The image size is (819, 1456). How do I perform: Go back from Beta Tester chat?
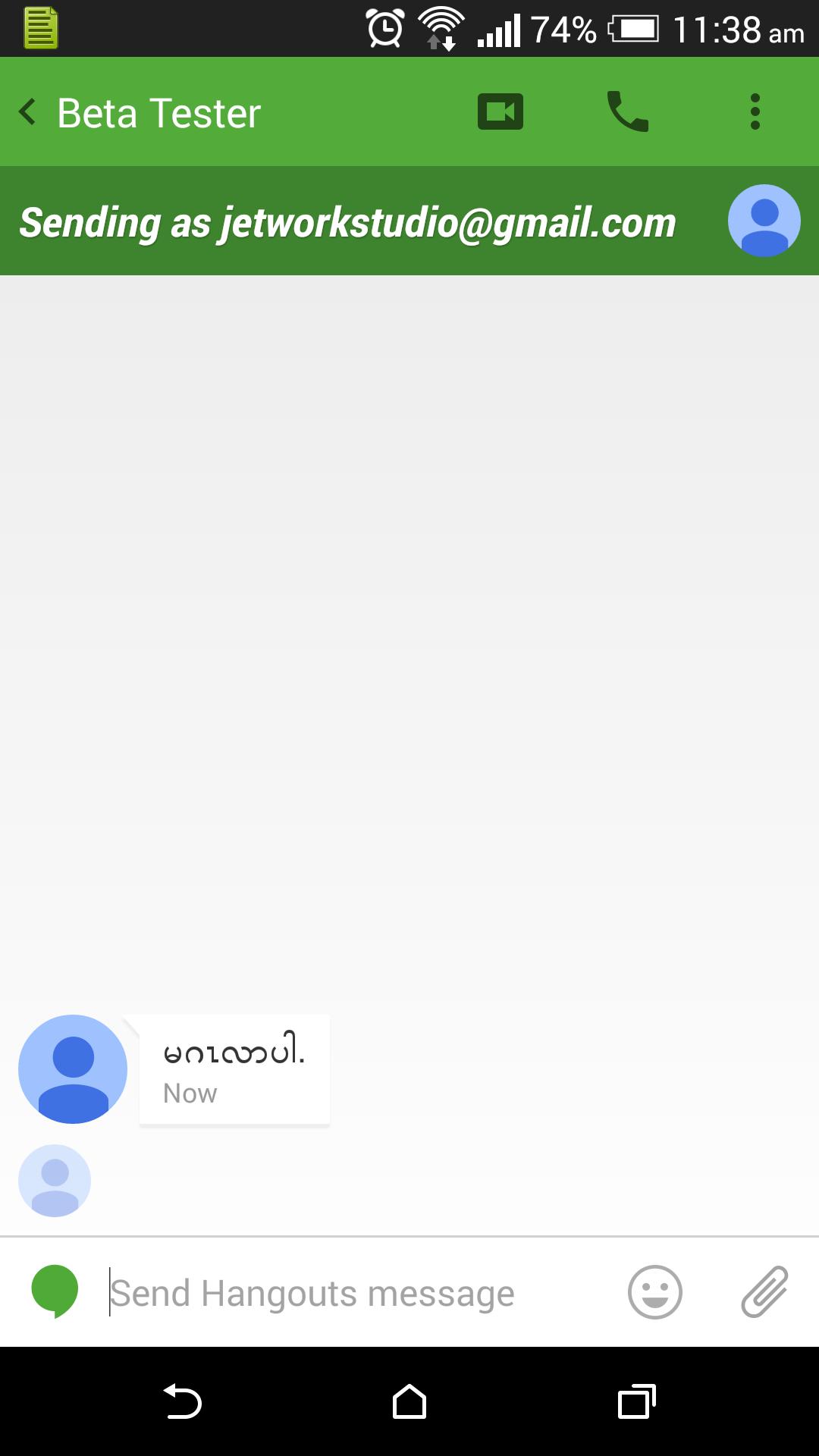(29, 112)
